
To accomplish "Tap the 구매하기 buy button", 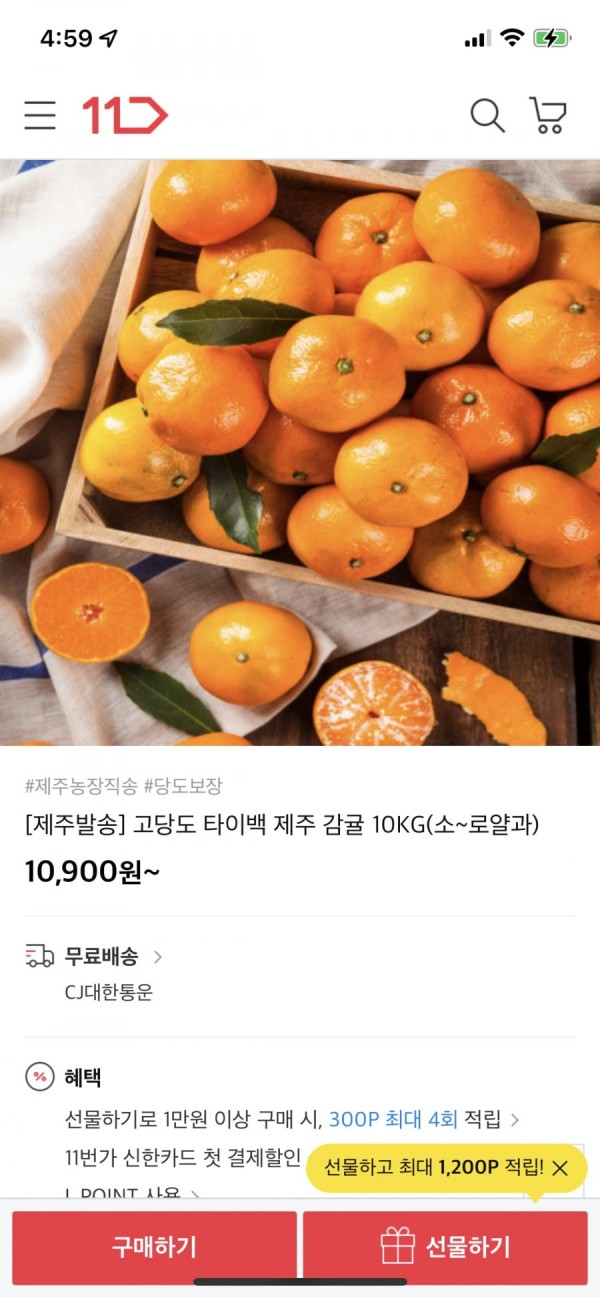I will 154,1247.
